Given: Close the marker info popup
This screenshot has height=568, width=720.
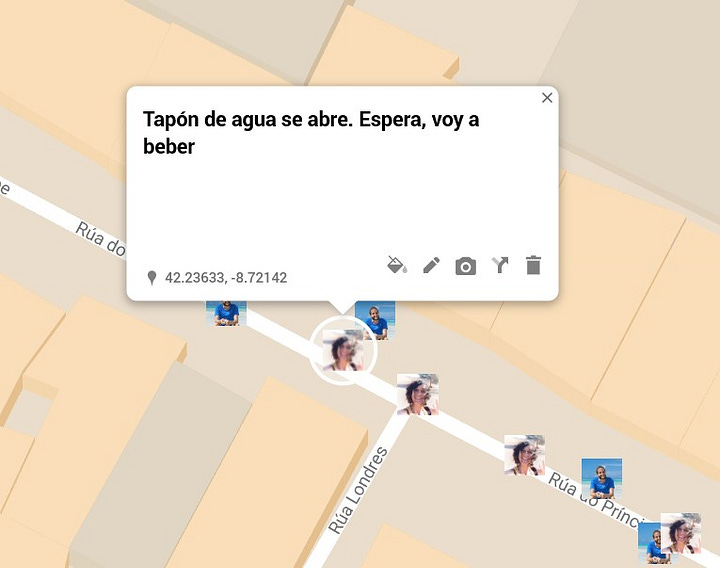Looking at the screenshot, I should [x=547, y=98].
